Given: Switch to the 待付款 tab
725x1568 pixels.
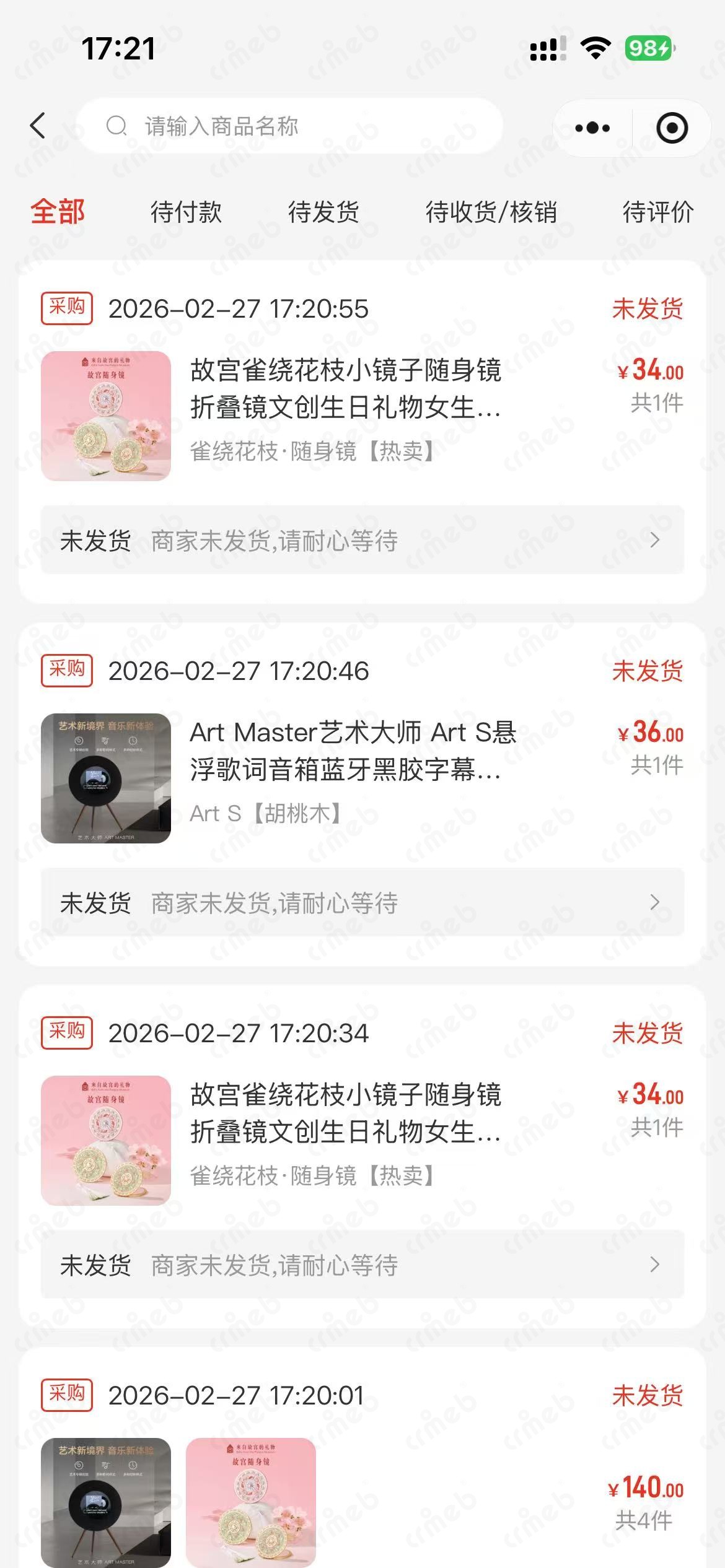Looking at the screenshot, I should click(186, 212).
